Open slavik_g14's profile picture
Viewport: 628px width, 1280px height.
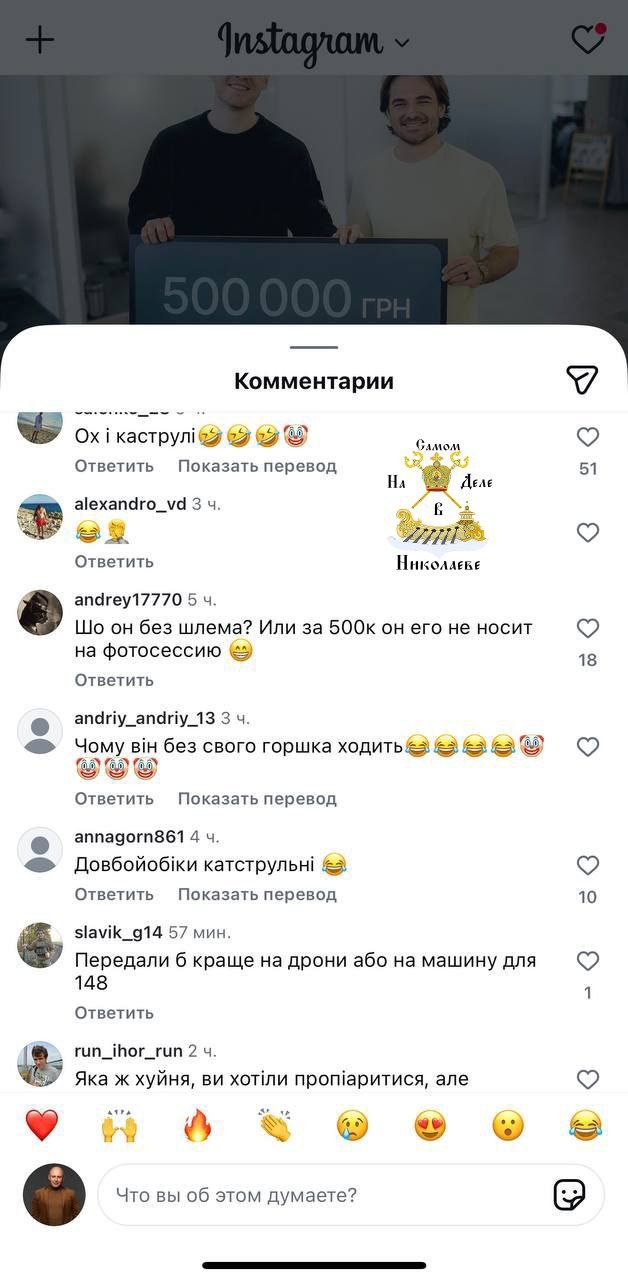coord(40,945)
